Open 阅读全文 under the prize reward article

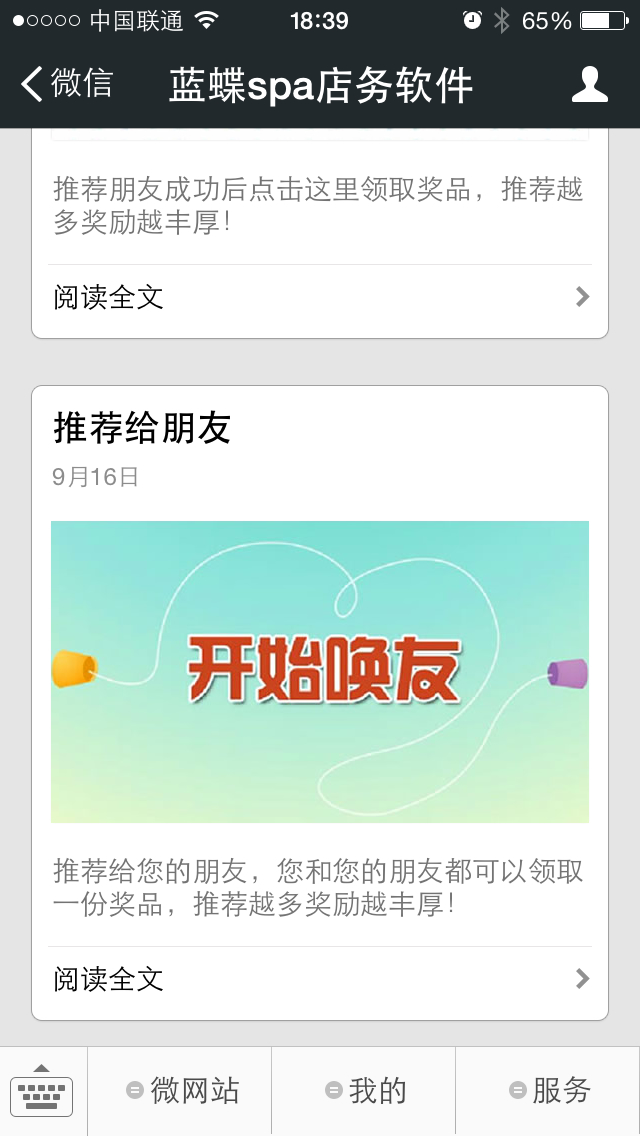click(320, 297)
